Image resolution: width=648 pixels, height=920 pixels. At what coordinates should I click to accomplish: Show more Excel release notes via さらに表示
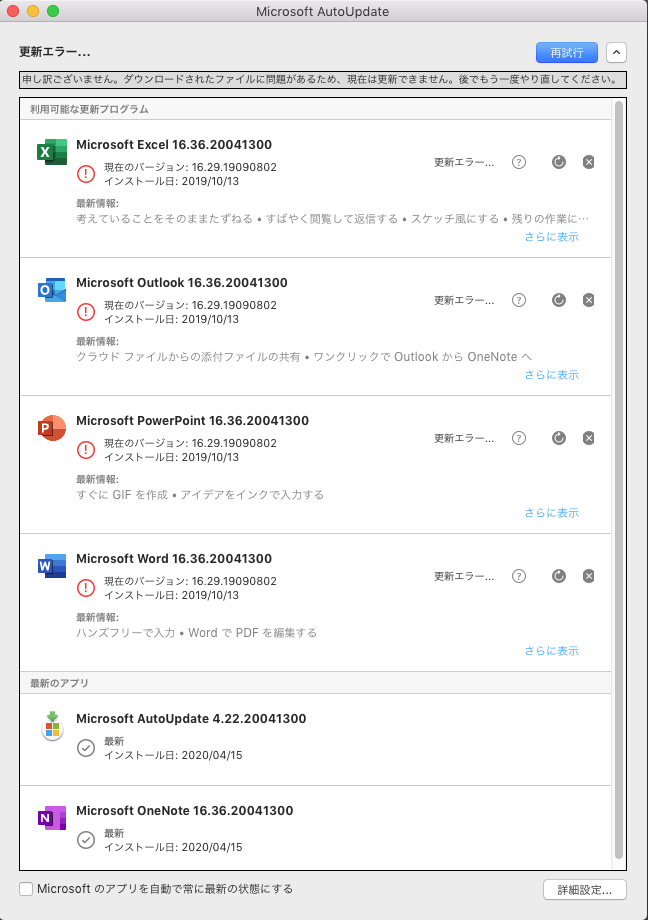(x=551, y=237)
